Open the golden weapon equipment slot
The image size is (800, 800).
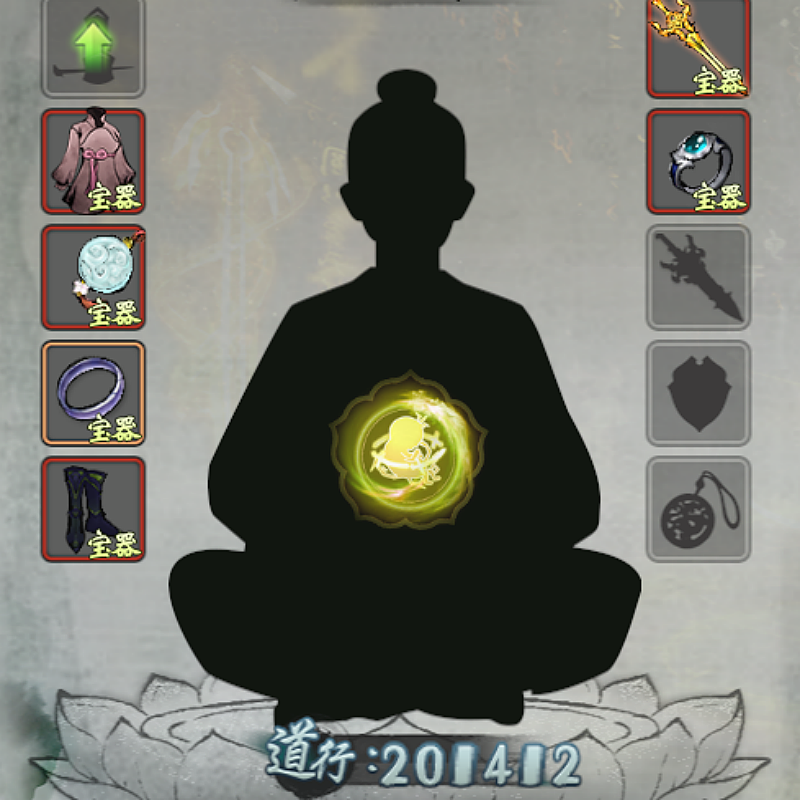pyautogui.click(x=698, y=47)
